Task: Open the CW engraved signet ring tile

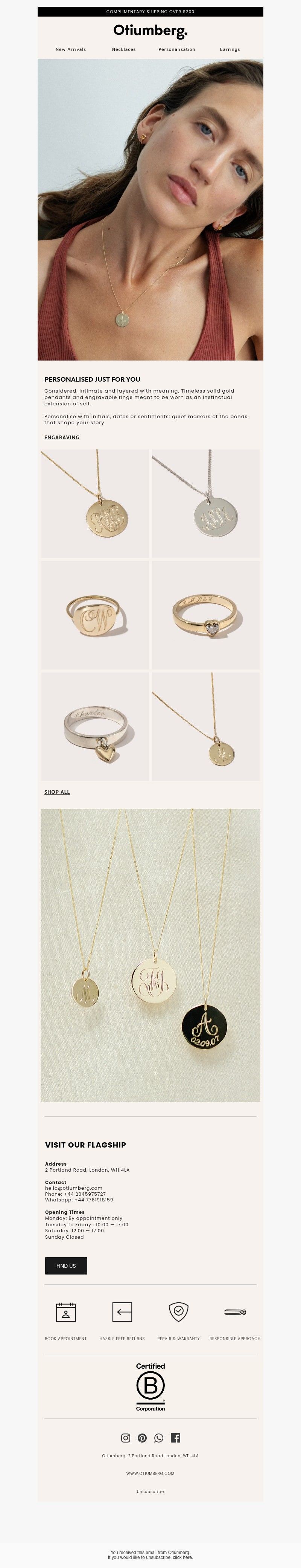Action: (x=95, y=615)
